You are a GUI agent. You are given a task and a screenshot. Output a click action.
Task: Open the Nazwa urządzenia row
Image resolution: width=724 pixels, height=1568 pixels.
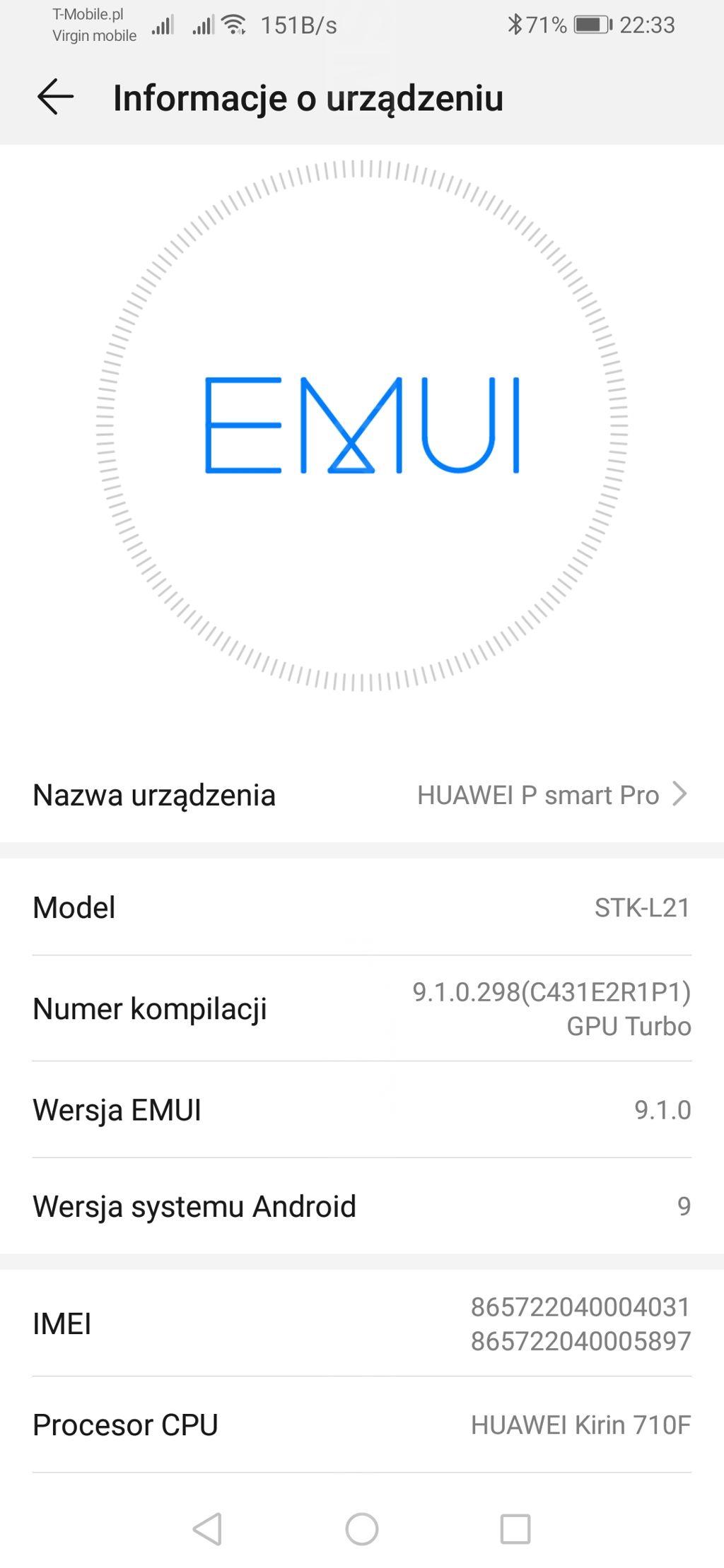pyautogui.click(x=361, y=795)
